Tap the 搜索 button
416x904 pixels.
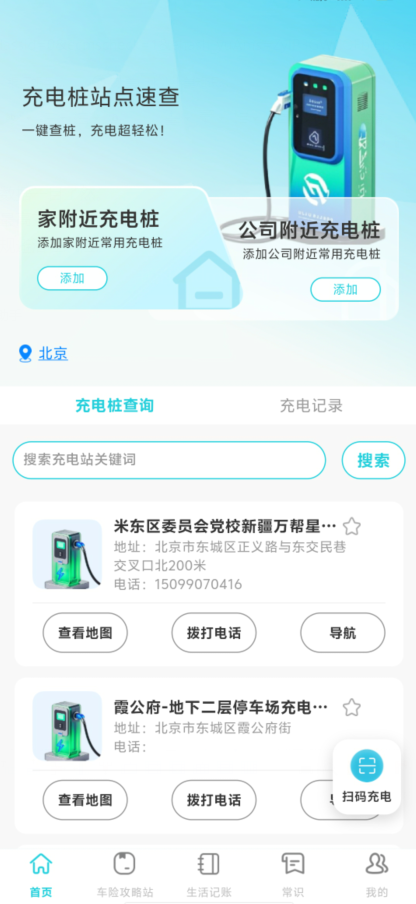[x=373, y=460]
